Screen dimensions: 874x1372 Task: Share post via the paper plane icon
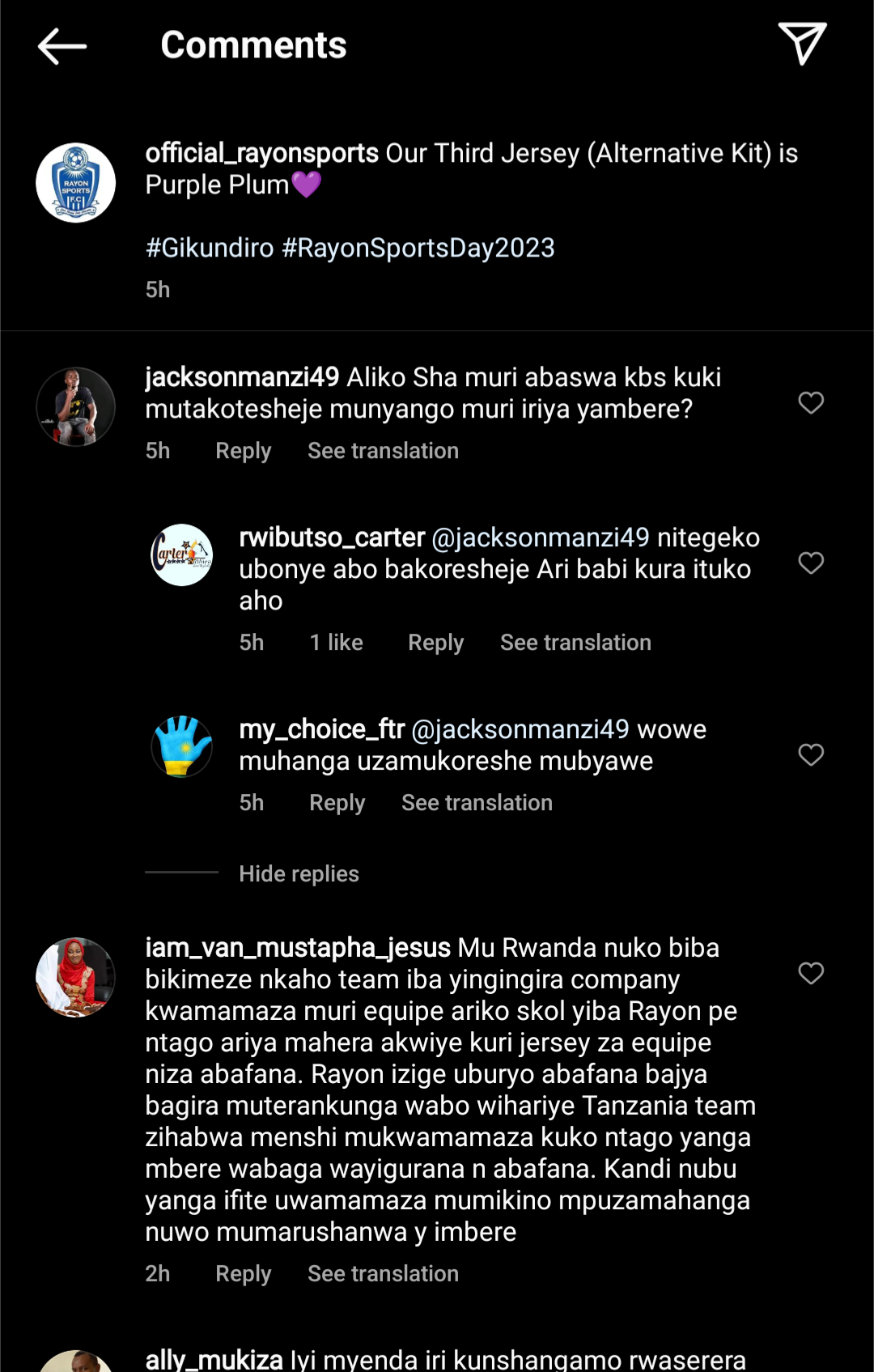tap(801, 45)
